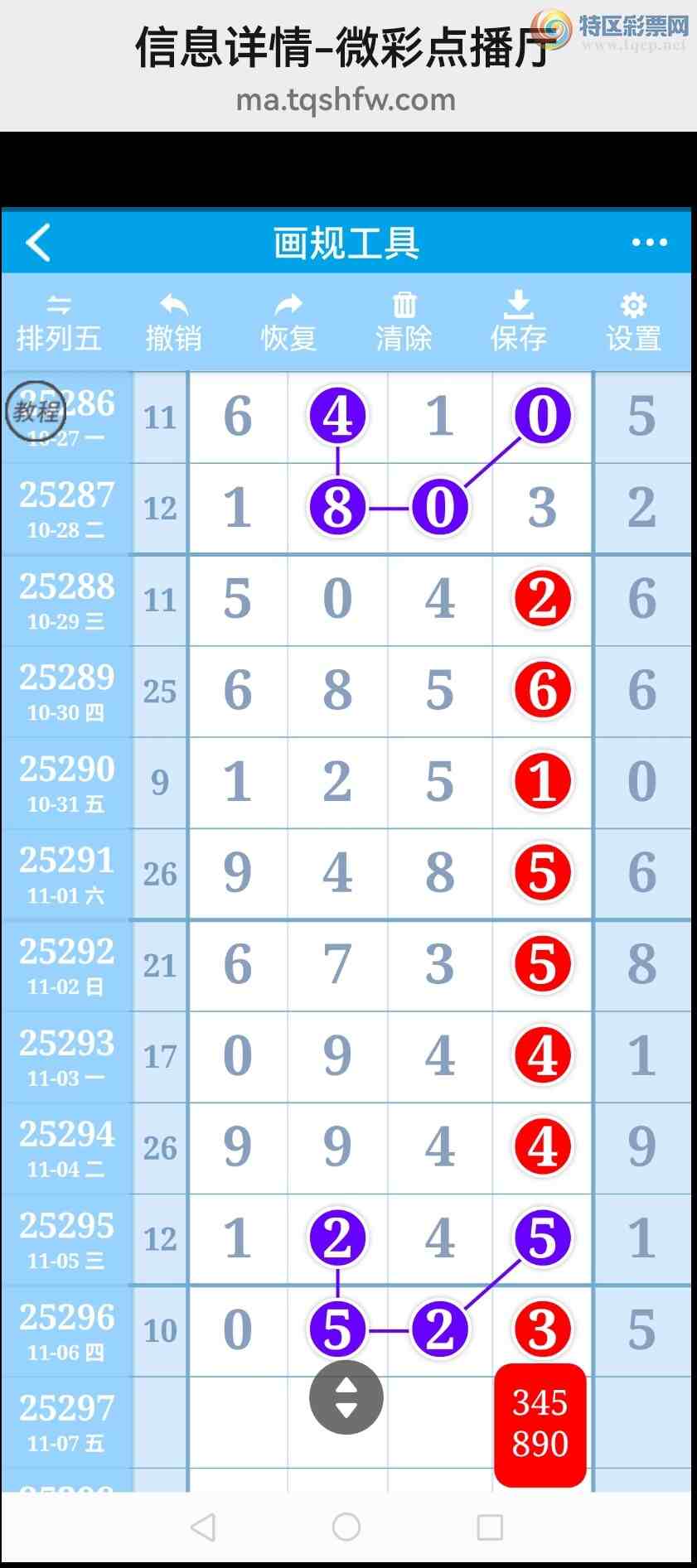Open the system recent apps button
The height and width of the screenshot is (1568, 697).
tap(490, 1527)
